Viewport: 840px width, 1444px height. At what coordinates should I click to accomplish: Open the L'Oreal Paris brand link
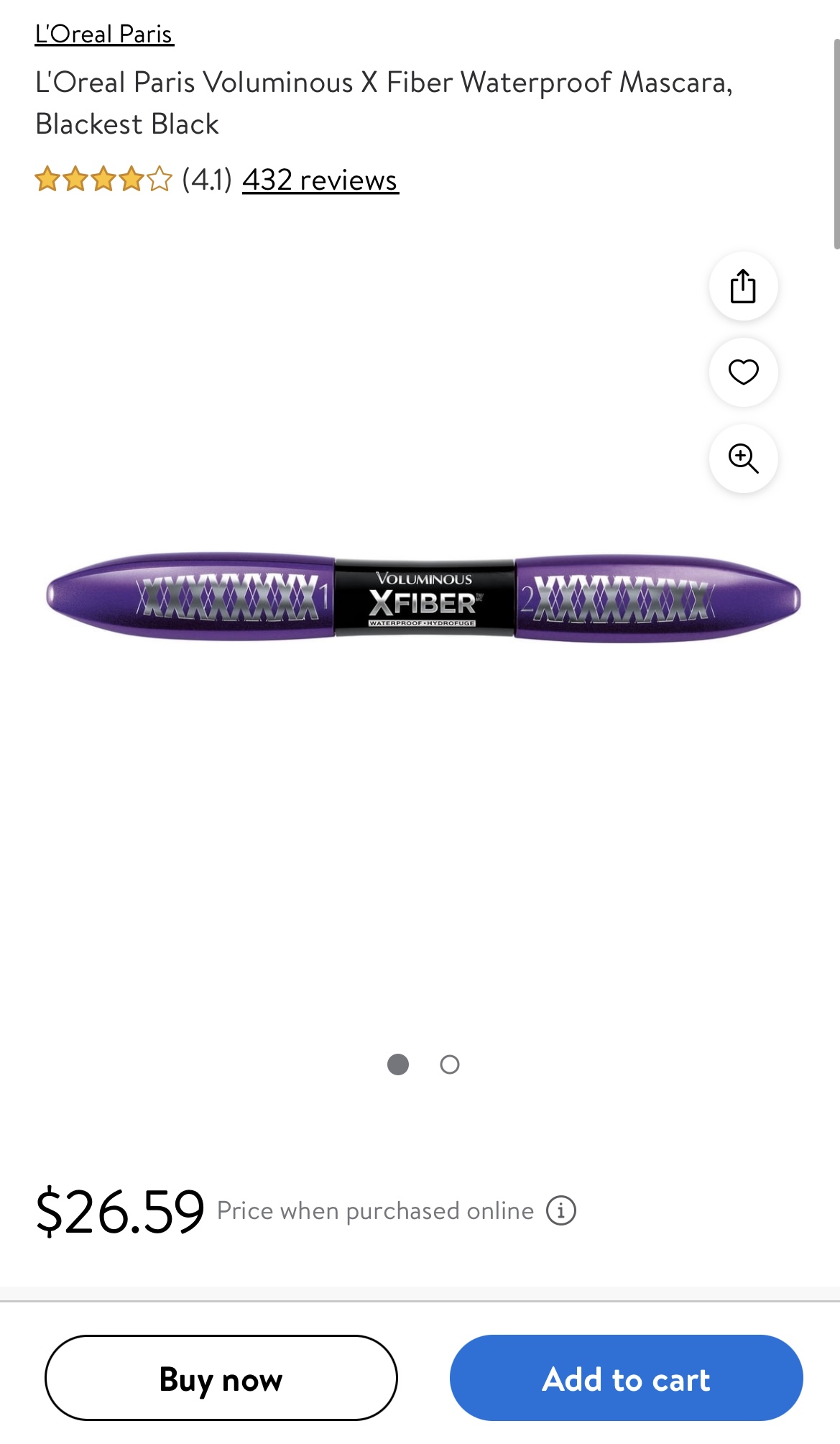pos(104,34)
